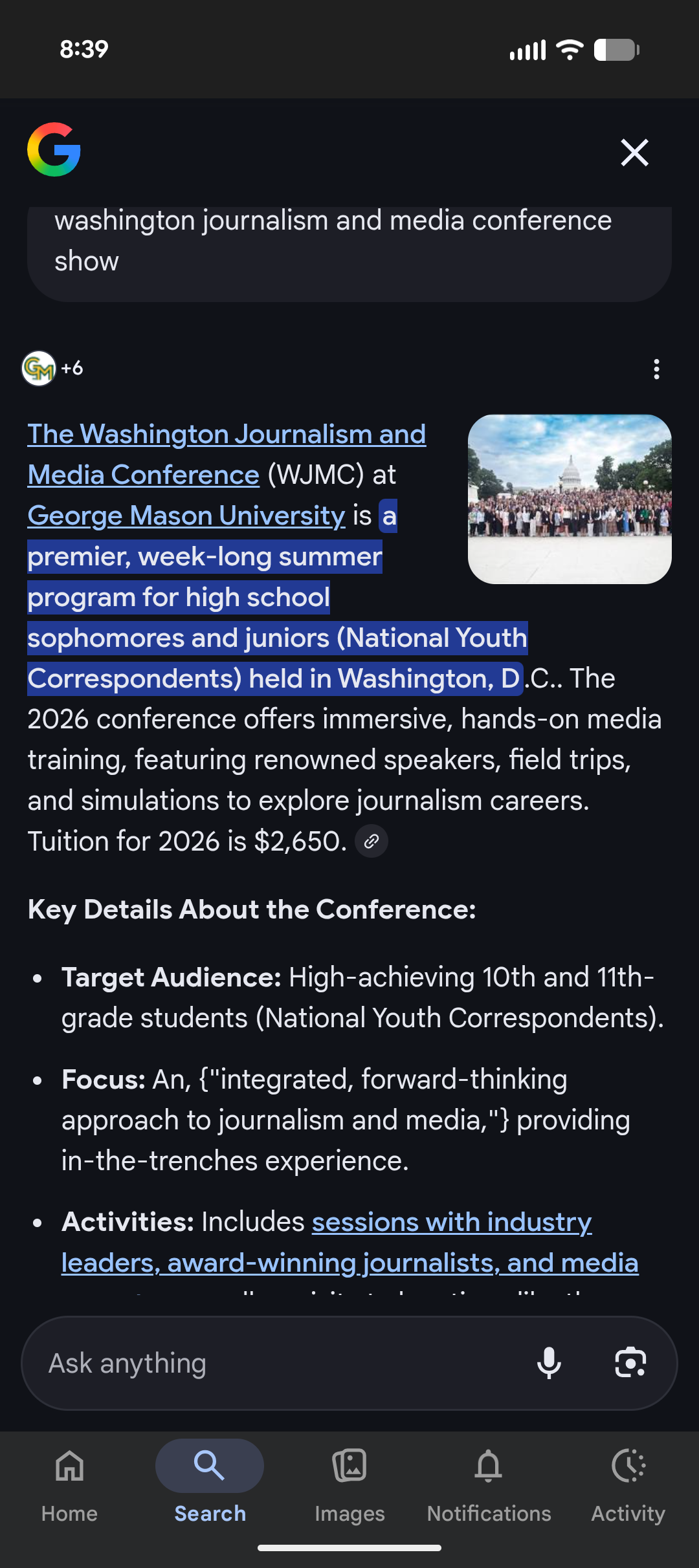Screen dimensions: 699x1568
Task: Open the overflow menu for this answer
Action: pyautogui.click(x=656, y=369)
